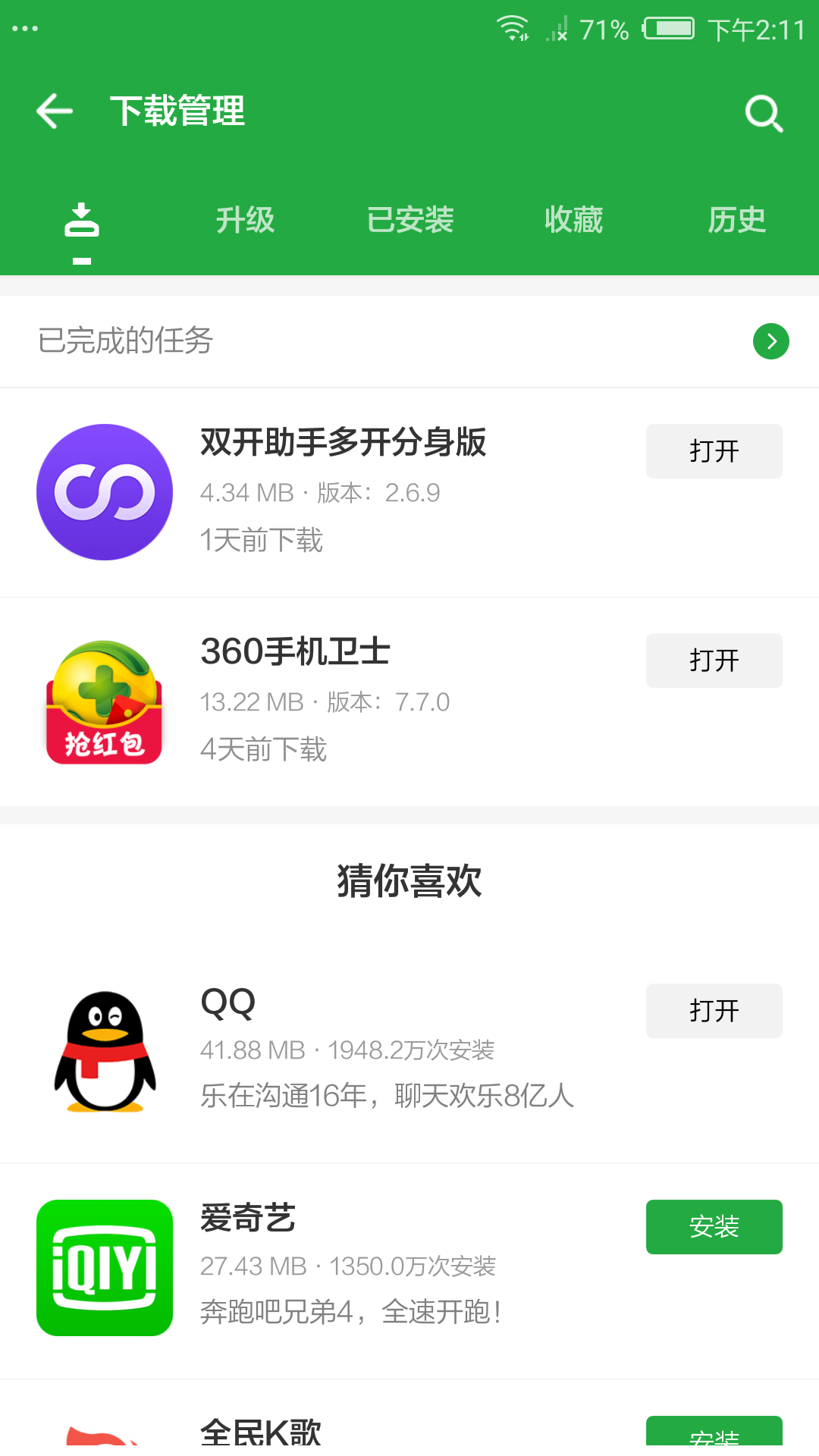Install 爱奇艺 using the 安装 button
819x1456 pixels.
[x=714, y=1227]
